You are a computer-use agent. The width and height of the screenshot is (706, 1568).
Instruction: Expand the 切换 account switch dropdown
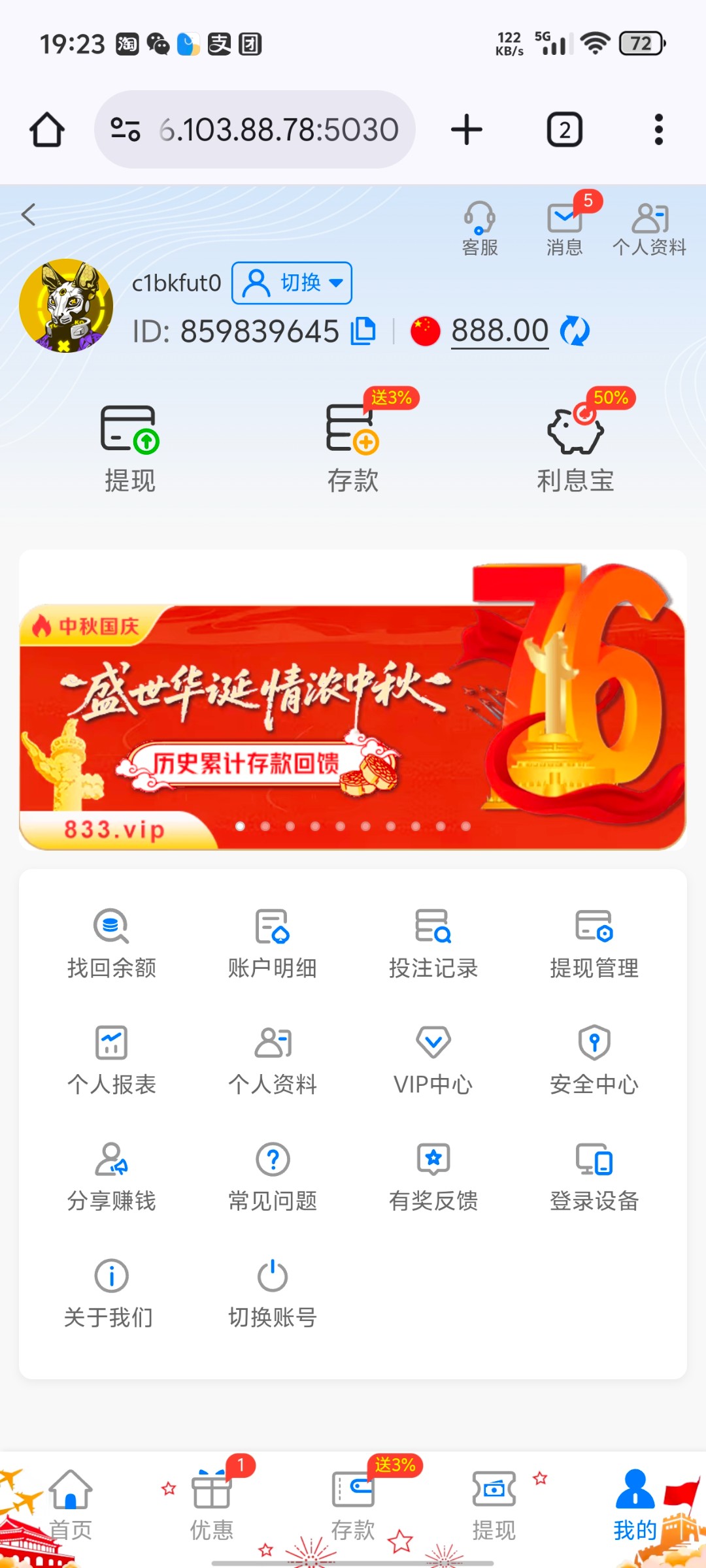(x=291, y=282)
